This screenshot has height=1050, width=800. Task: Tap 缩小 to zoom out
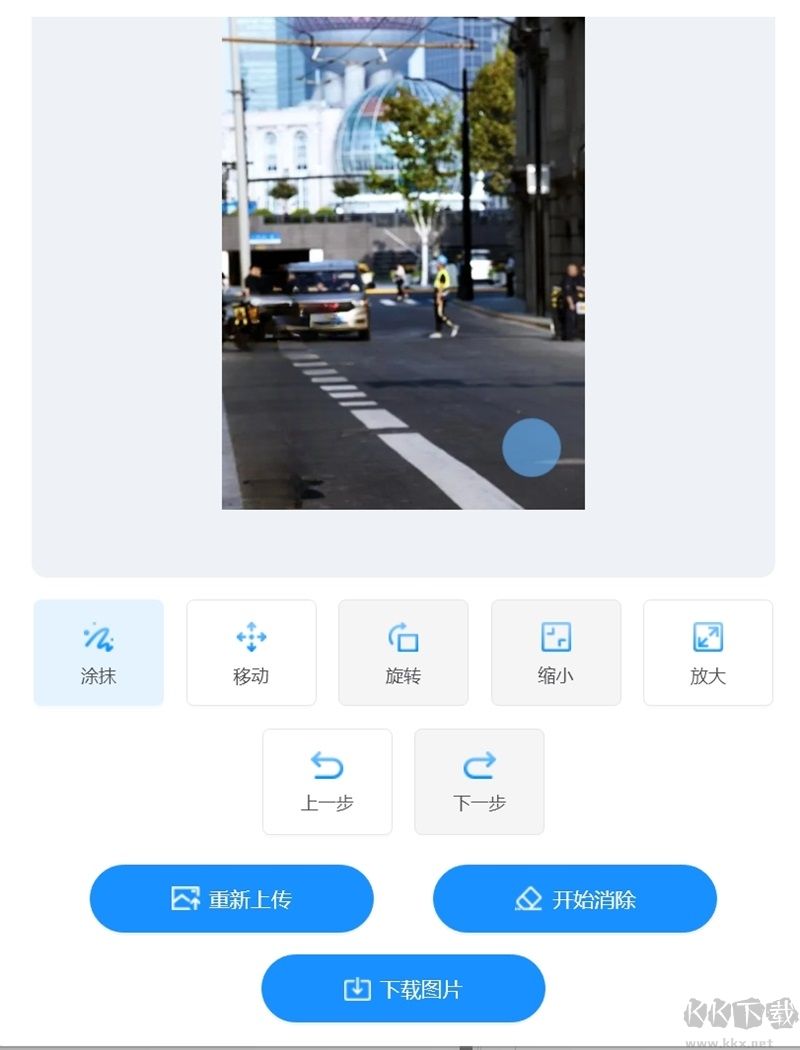[555, 652]
